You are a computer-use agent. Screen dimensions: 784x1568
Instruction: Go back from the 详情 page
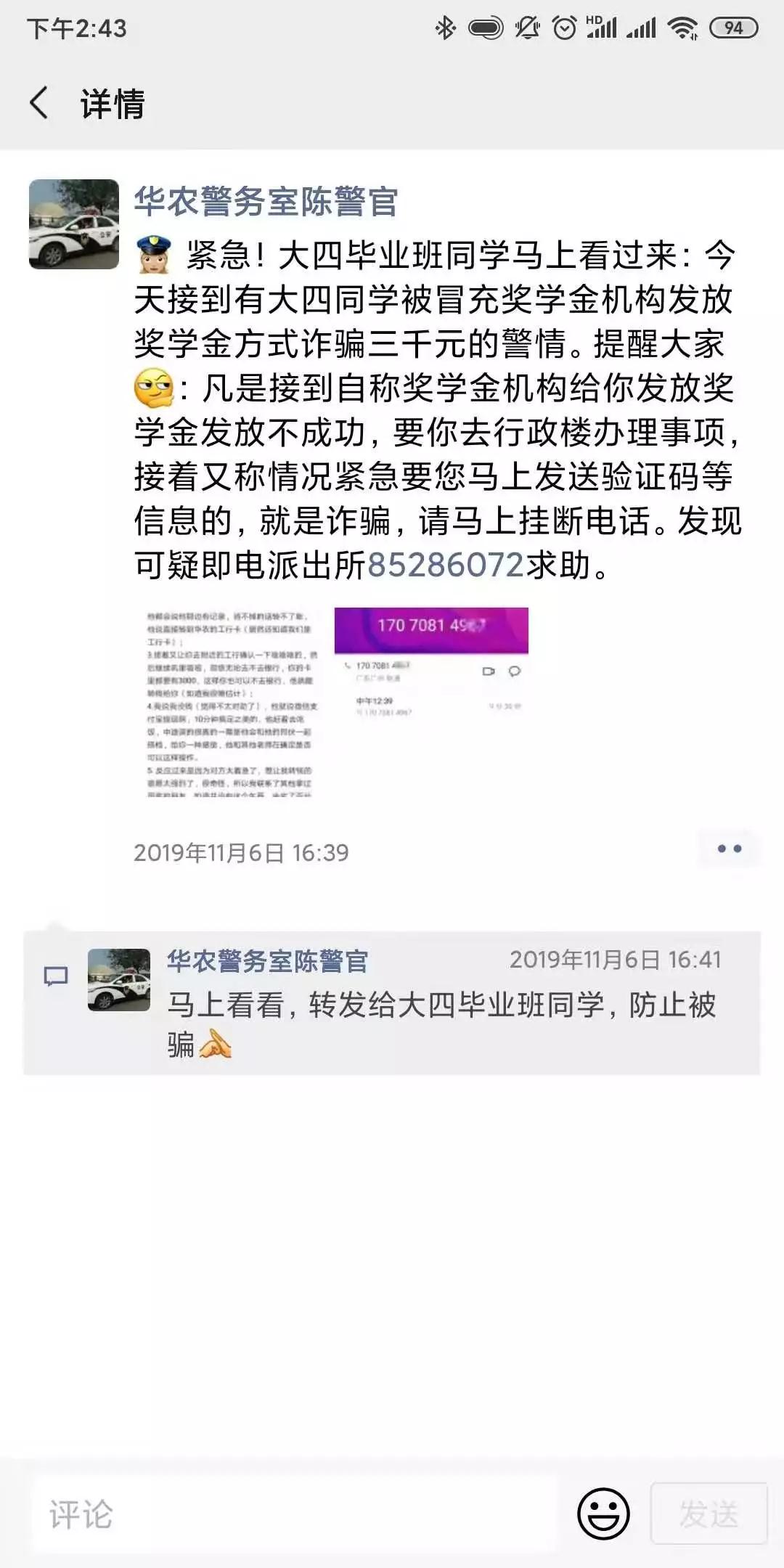click(39, 102)
